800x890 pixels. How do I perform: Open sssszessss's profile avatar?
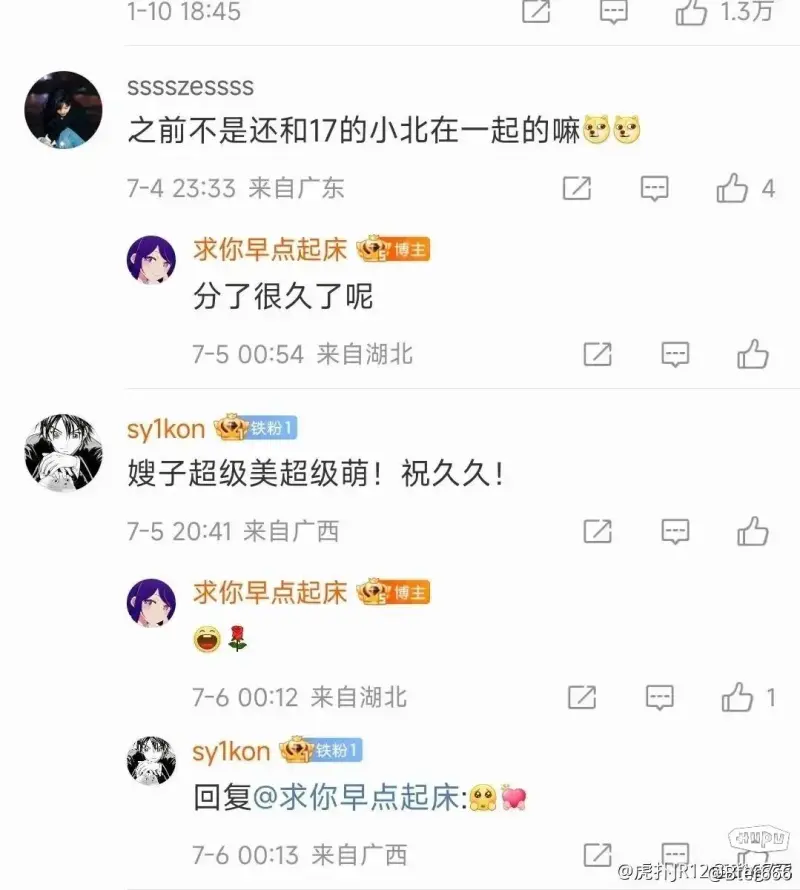[x=63, y=110]
